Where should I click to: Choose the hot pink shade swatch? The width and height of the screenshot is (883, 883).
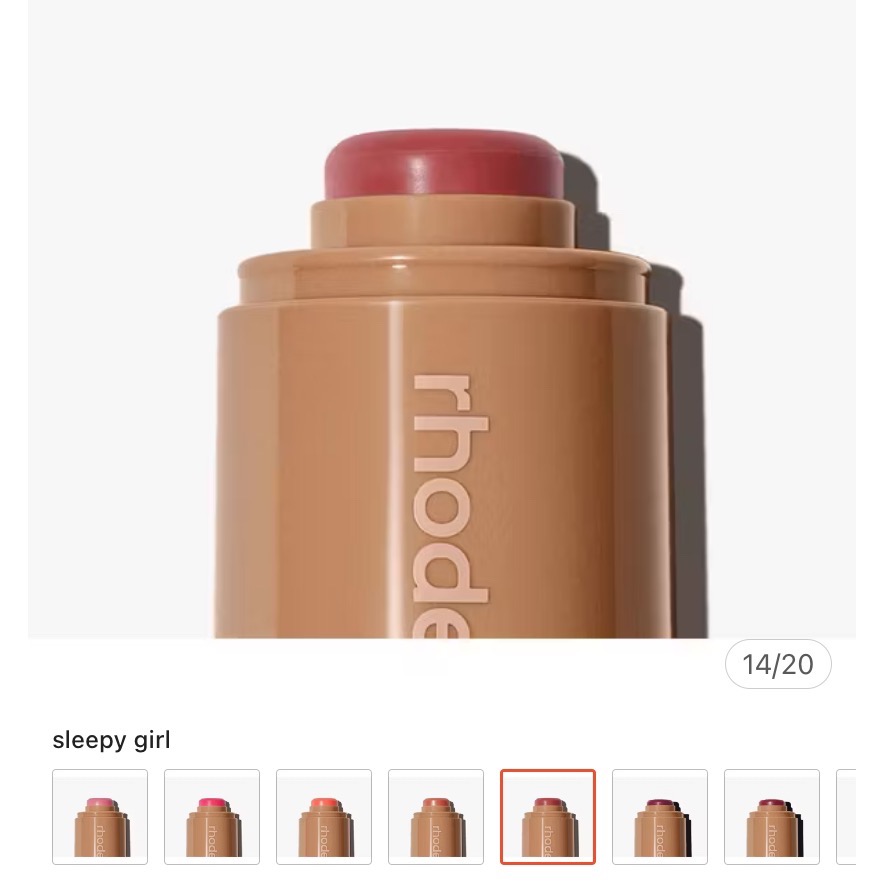[x=212, y=816]
